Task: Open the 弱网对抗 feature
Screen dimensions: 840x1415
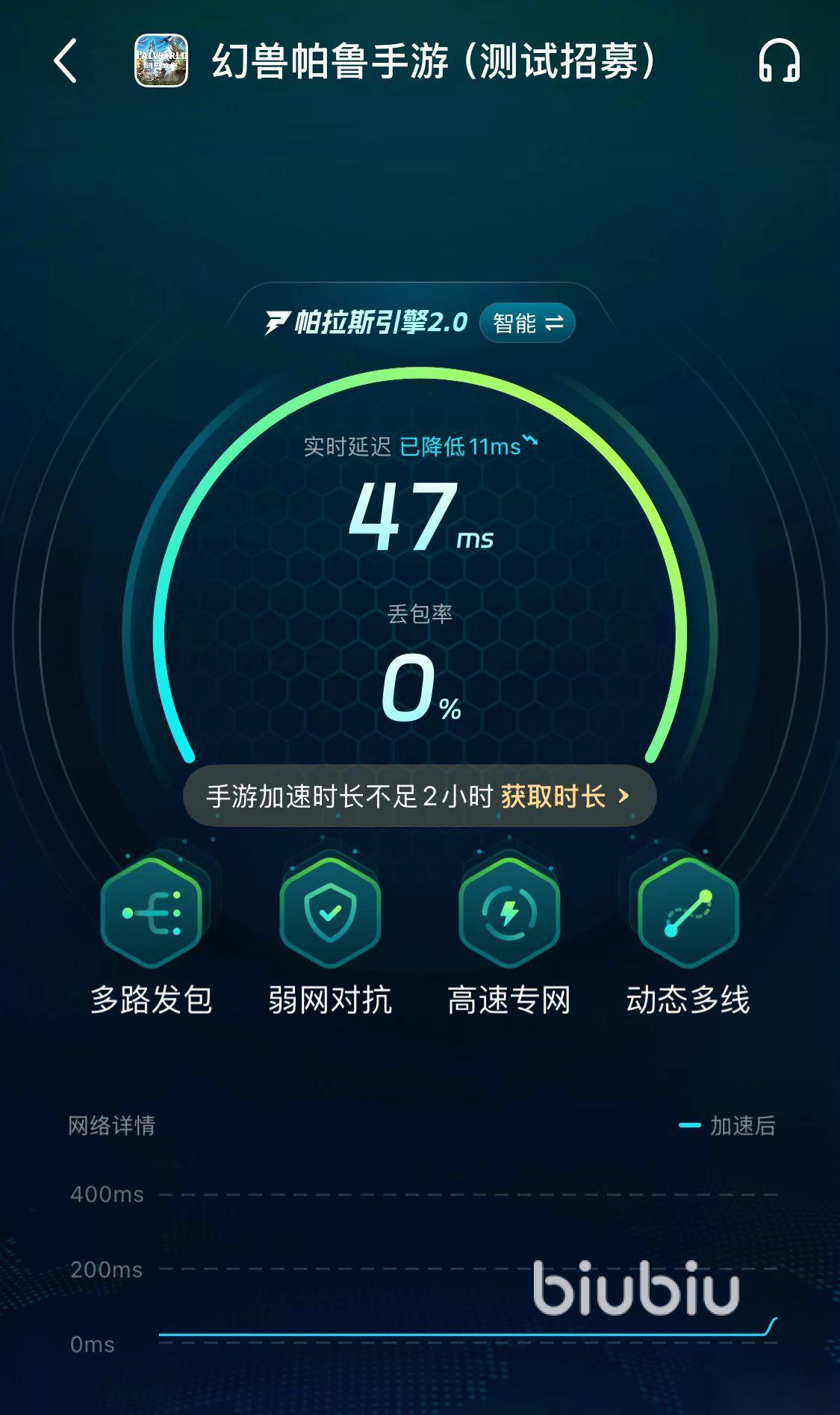Action: click(330, 913)
